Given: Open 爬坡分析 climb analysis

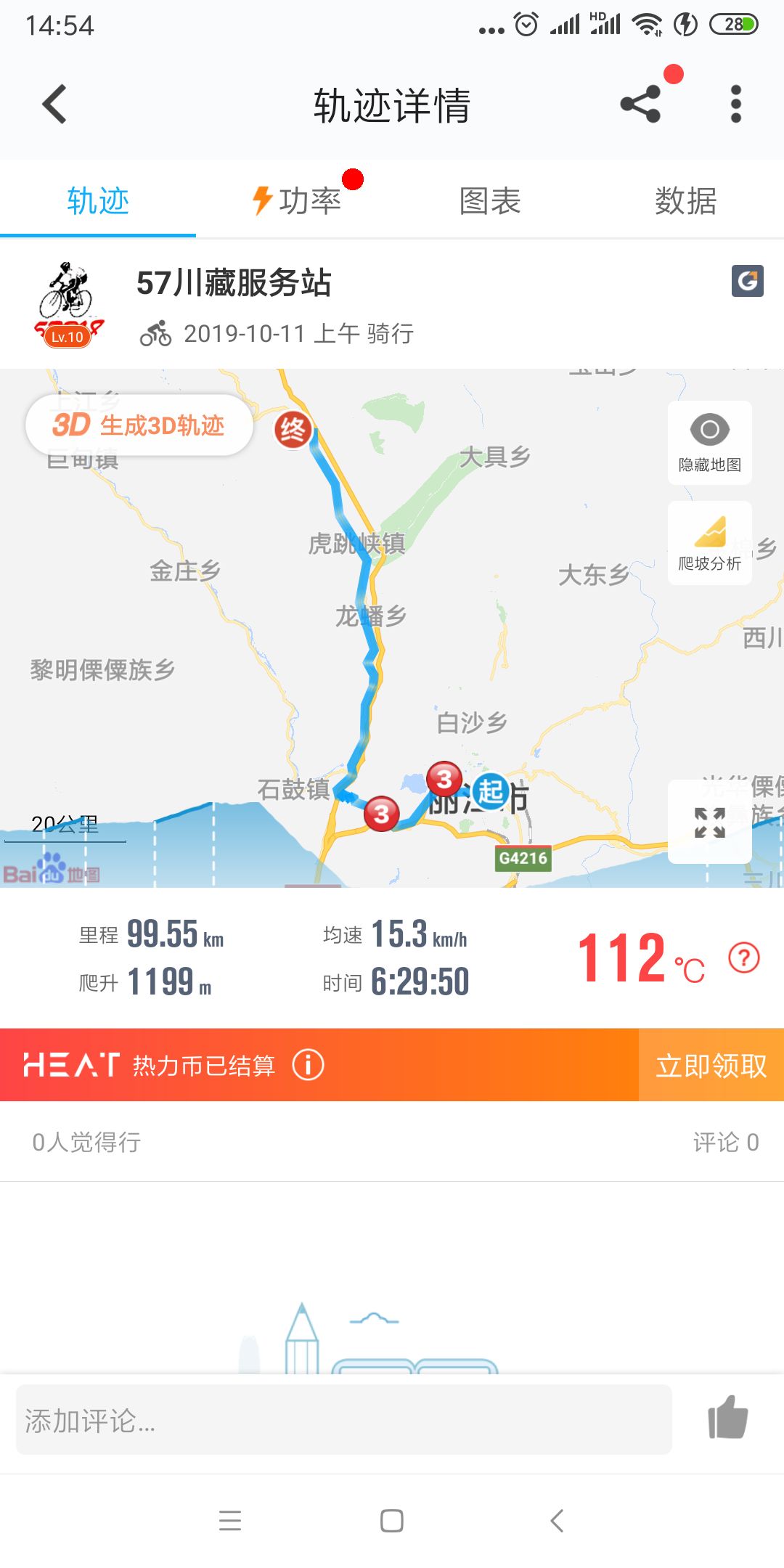Looking at the screenshot, I should (x=709, y=543).
